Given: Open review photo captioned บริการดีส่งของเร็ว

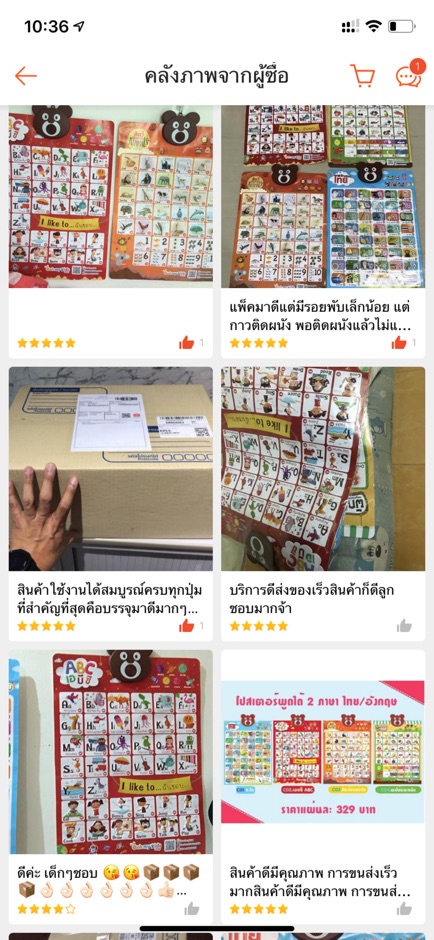Looking at the screenshot, I should [323, 469].
